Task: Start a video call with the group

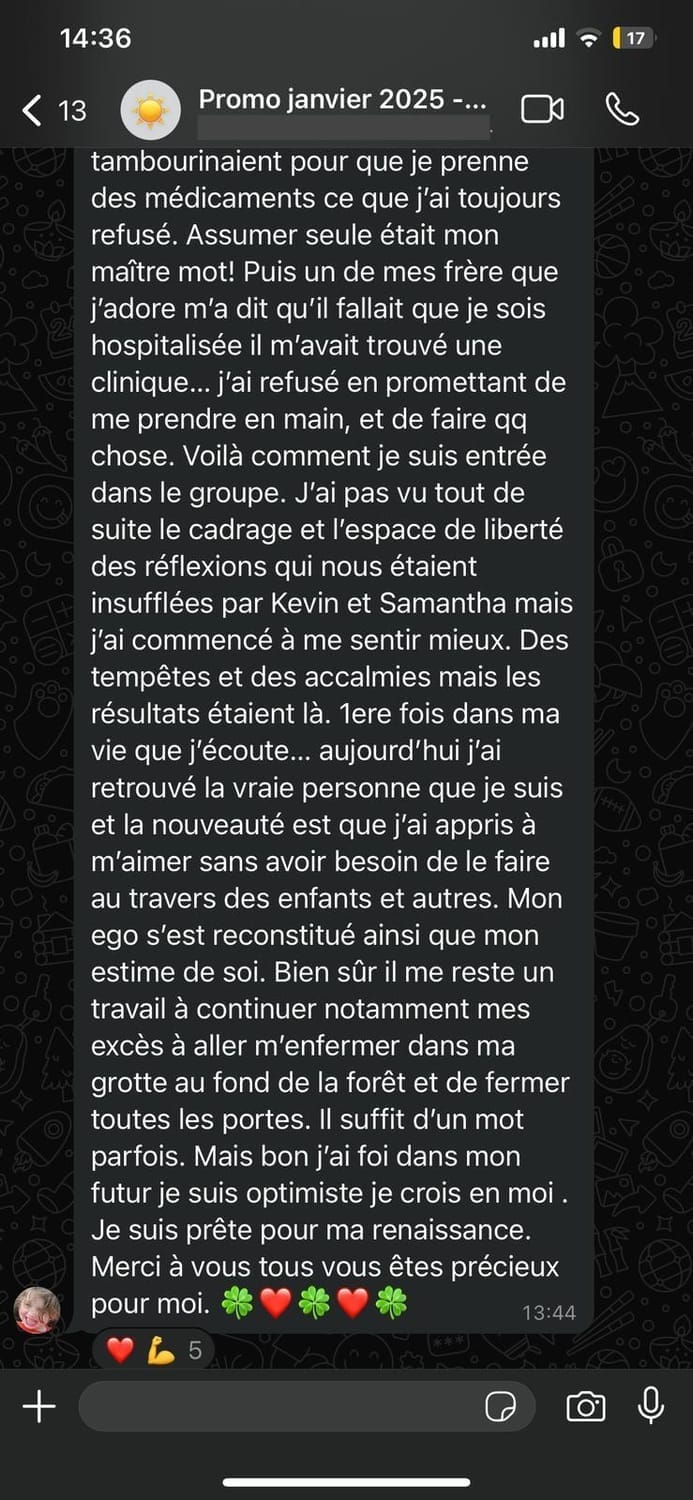Action: [x=542, y=109]
